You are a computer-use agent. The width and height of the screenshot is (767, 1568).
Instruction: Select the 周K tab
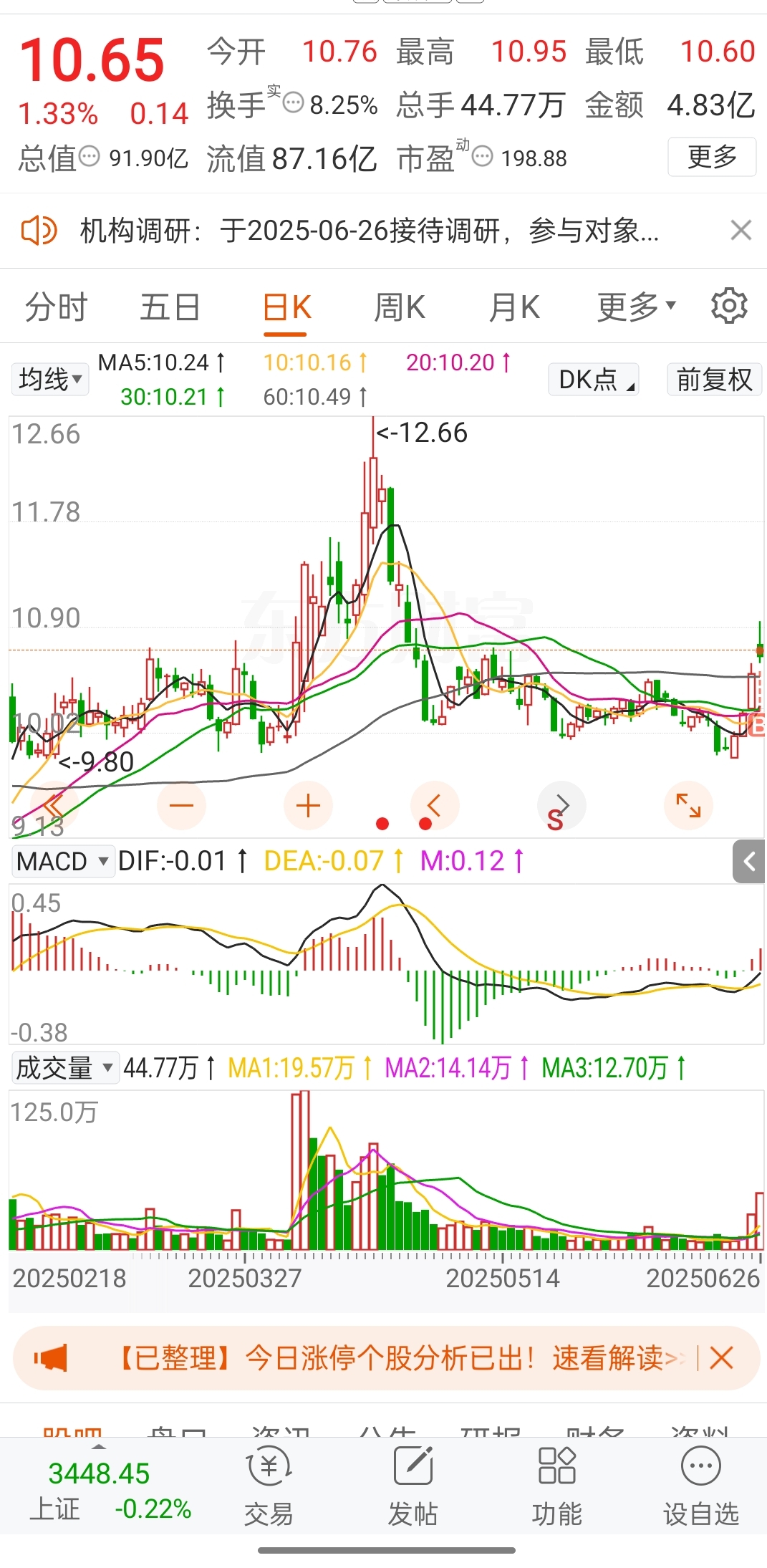tap(399, 308)
